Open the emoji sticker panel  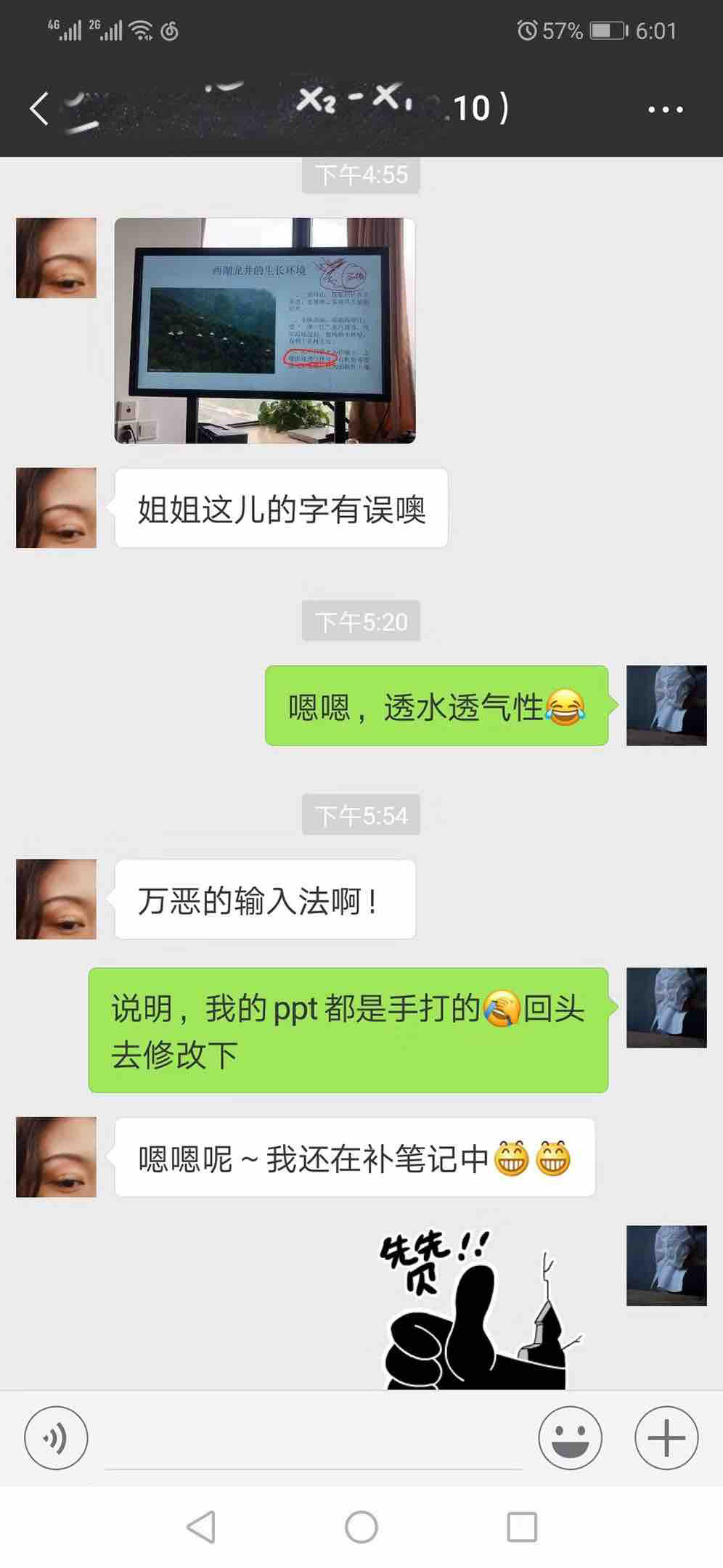pyautogui.click(x=570, y=1437)
